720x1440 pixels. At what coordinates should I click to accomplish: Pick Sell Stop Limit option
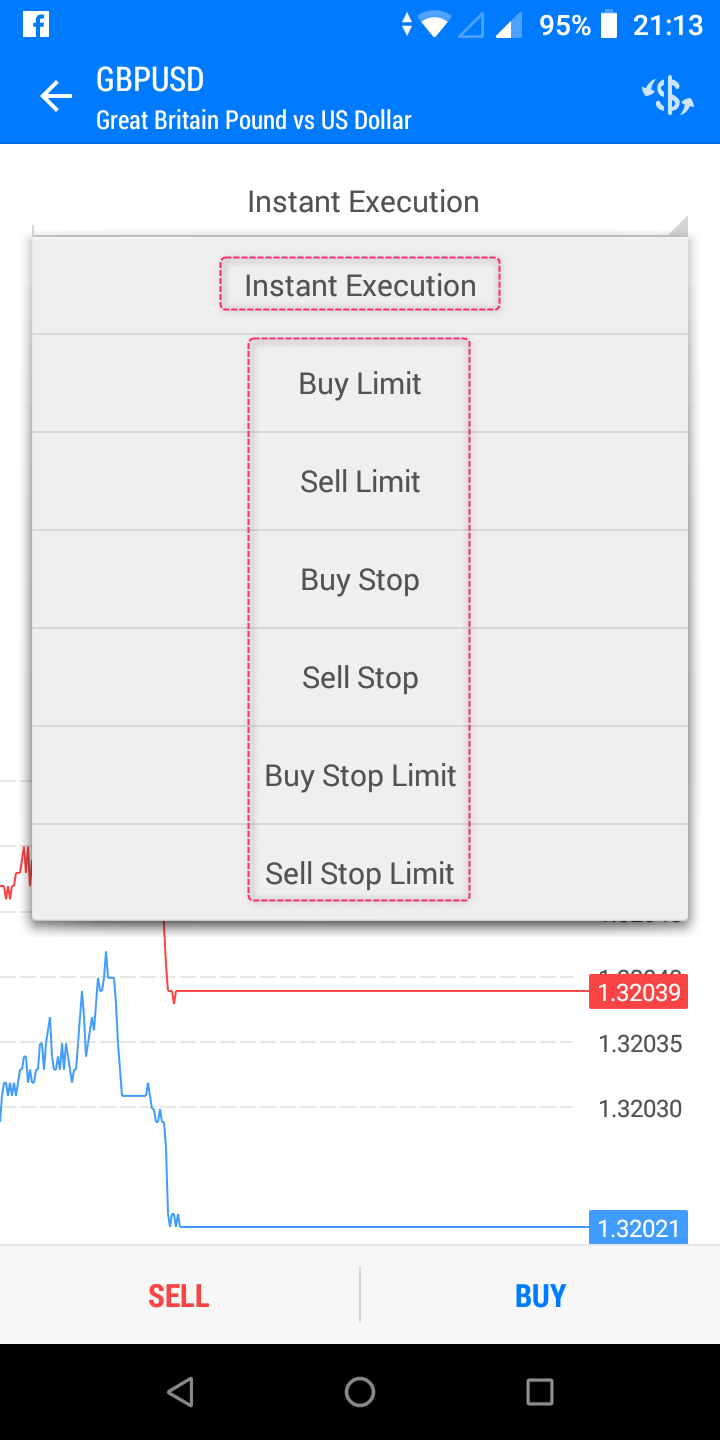tap(360, 873)
